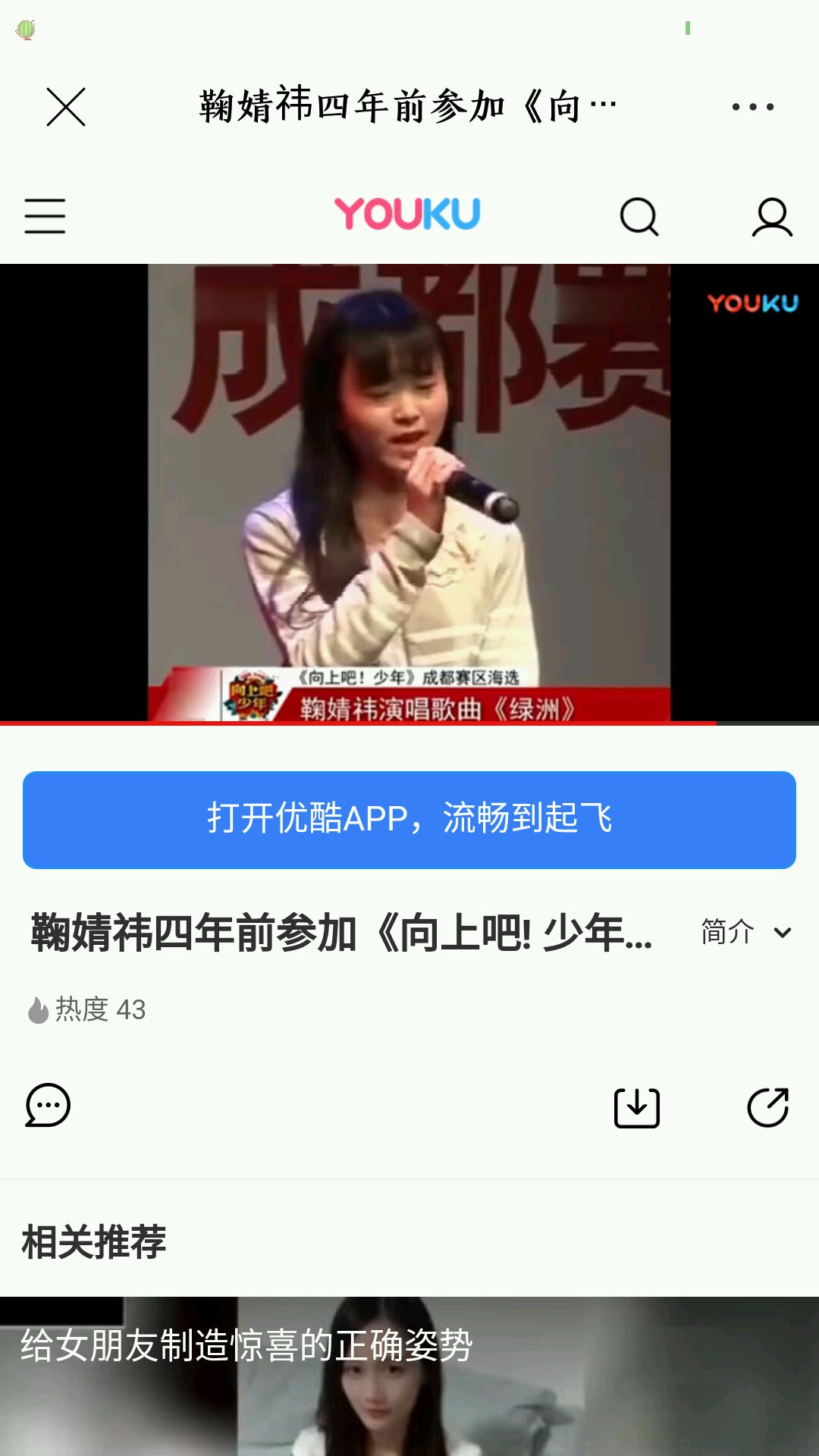Expand the 简介 video description

(x=745, y=932)
